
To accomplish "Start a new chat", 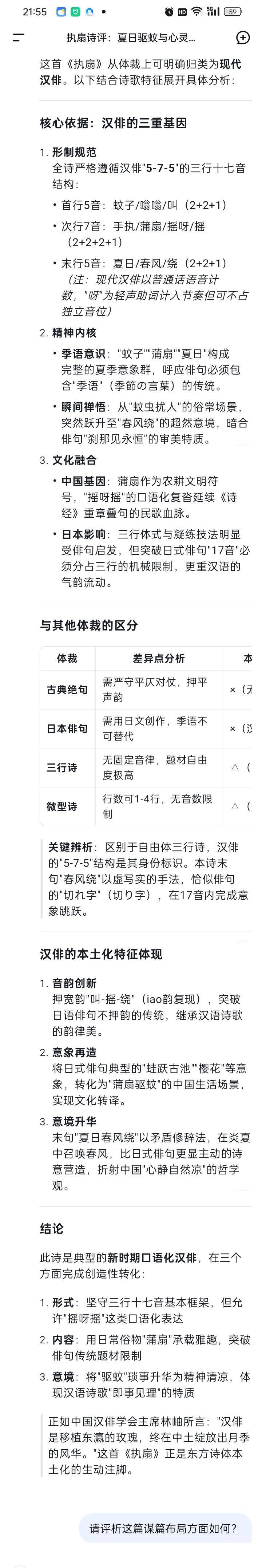I will [x=242, y=38].
